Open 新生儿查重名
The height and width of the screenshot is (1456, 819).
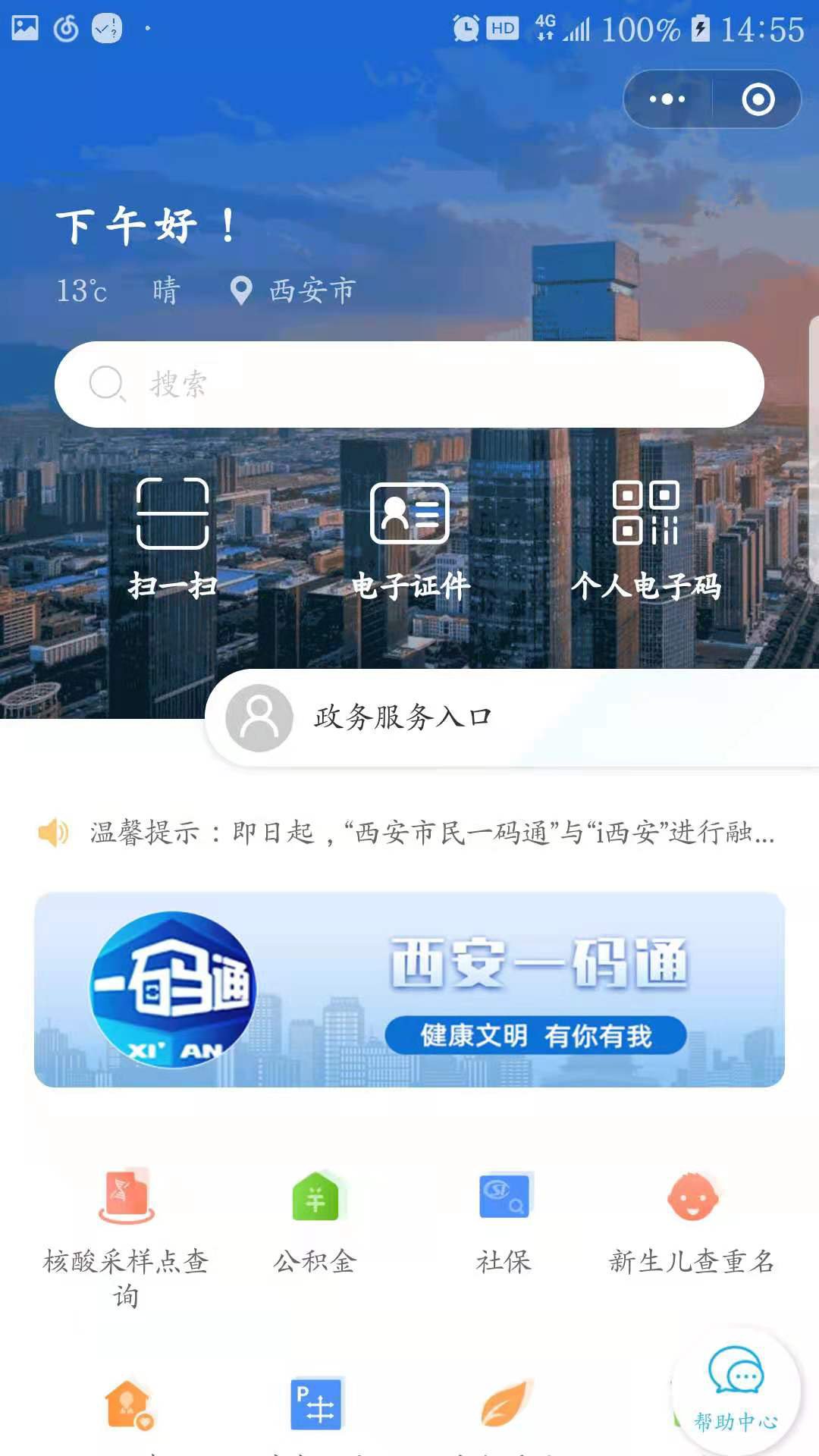[692, 1222]
